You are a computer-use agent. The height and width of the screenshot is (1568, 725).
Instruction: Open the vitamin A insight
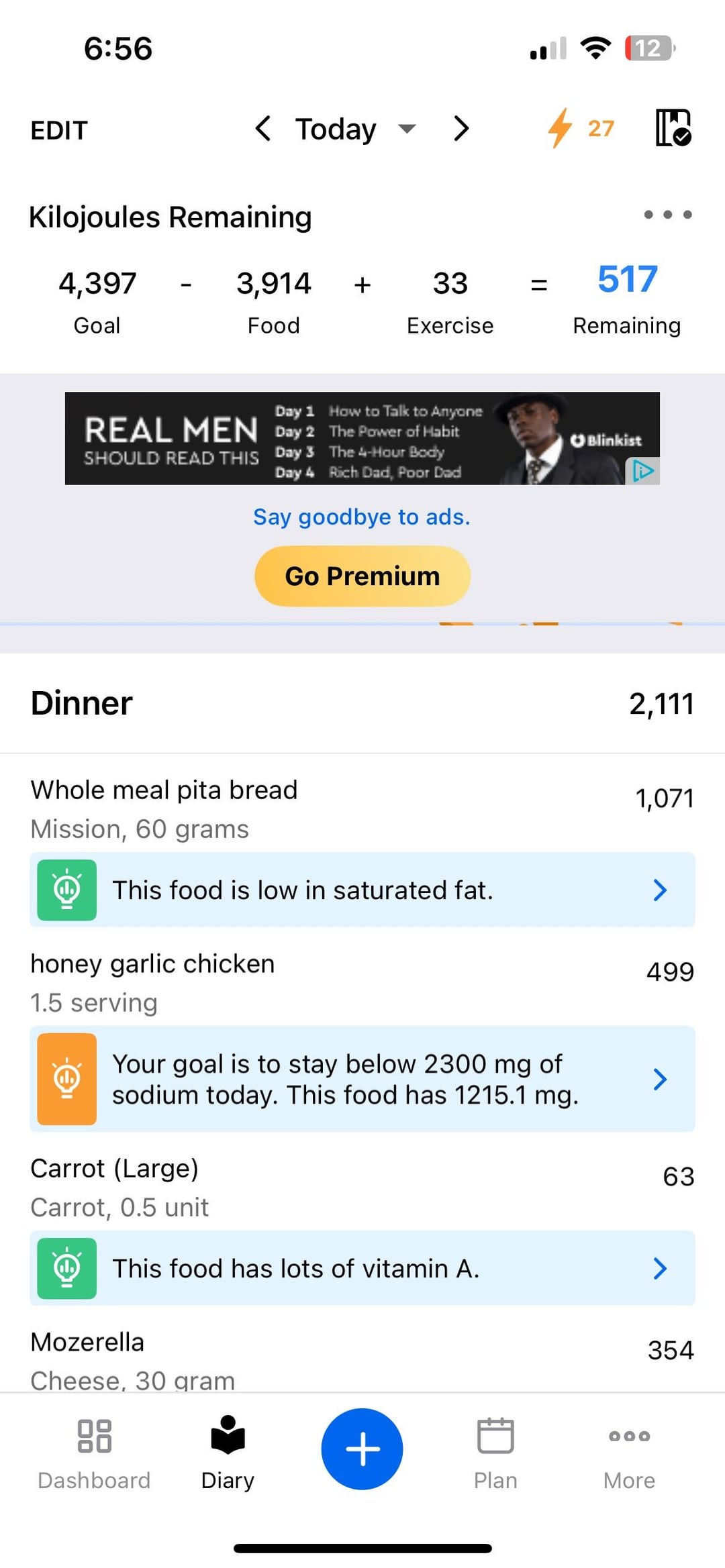point(362,1268)
